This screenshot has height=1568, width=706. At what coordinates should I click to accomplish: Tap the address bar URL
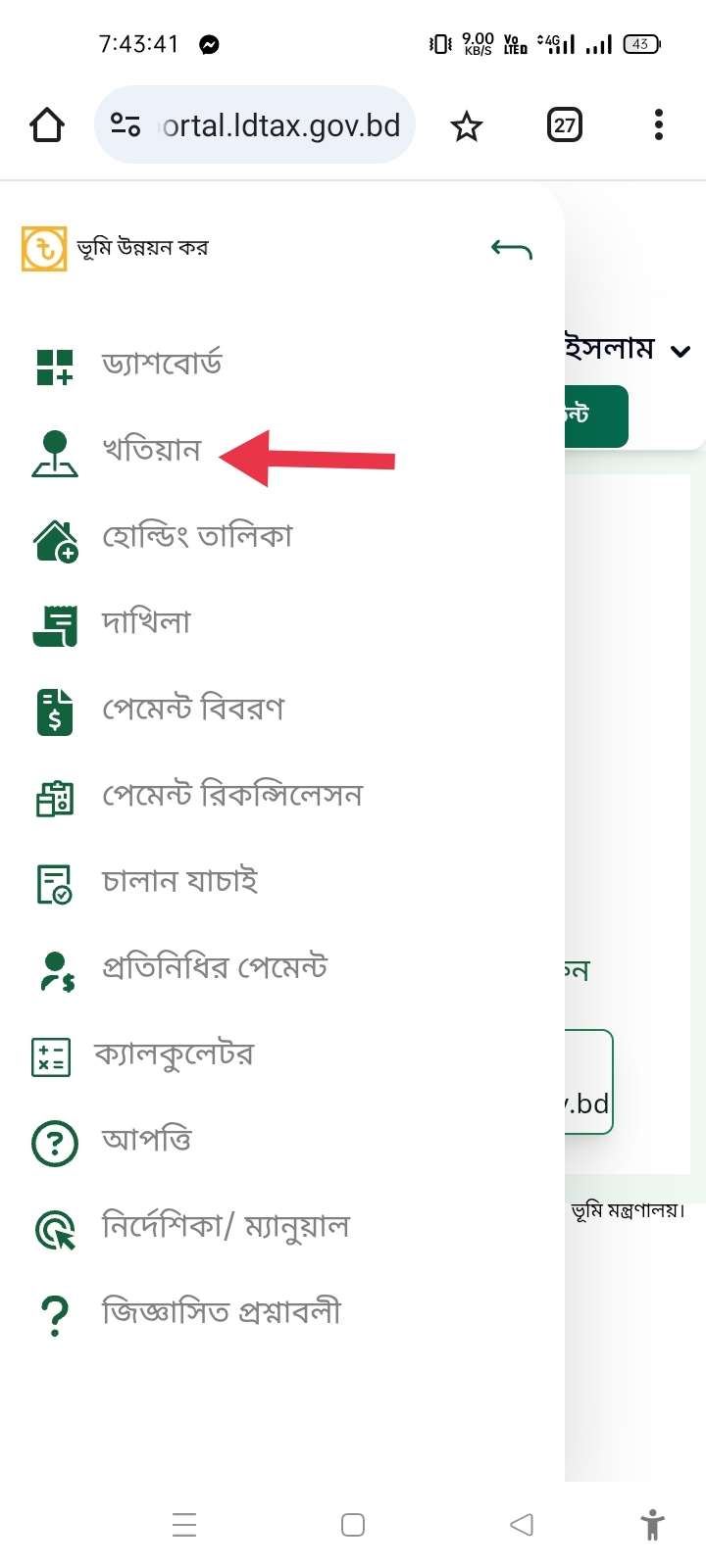[x=279, y=125]
